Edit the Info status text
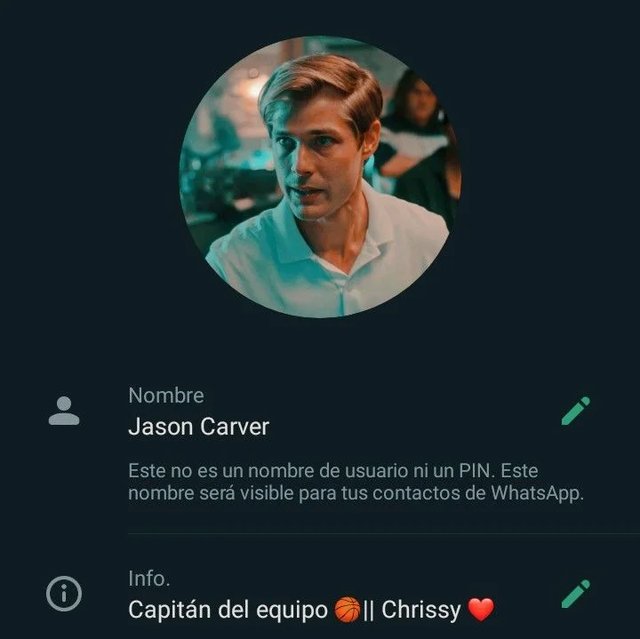Image resolution: width=640 pixels, height=639 pixels. click(x=576, y=594)
